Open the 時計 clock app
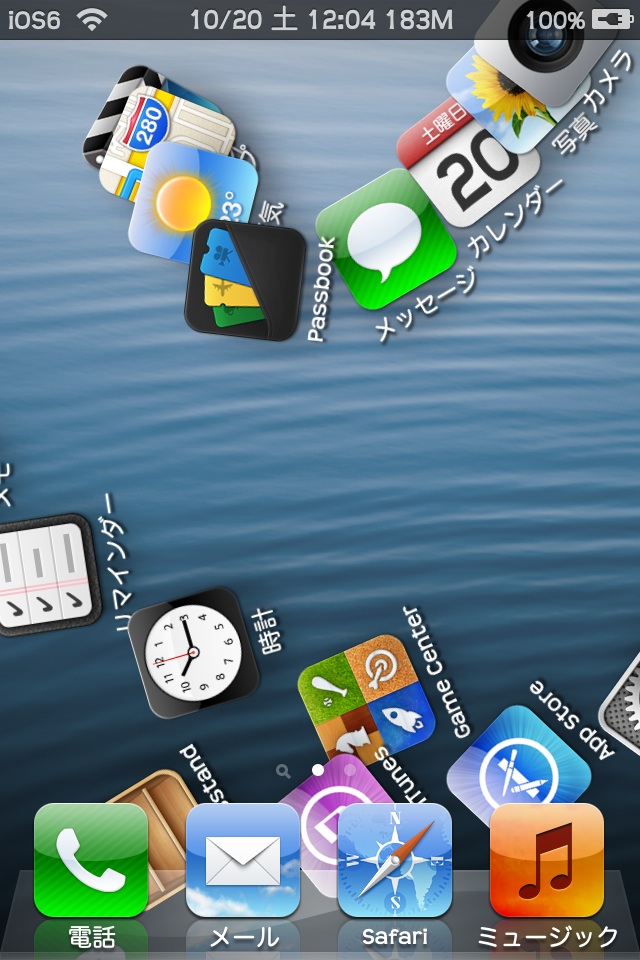 pos(193,652)
